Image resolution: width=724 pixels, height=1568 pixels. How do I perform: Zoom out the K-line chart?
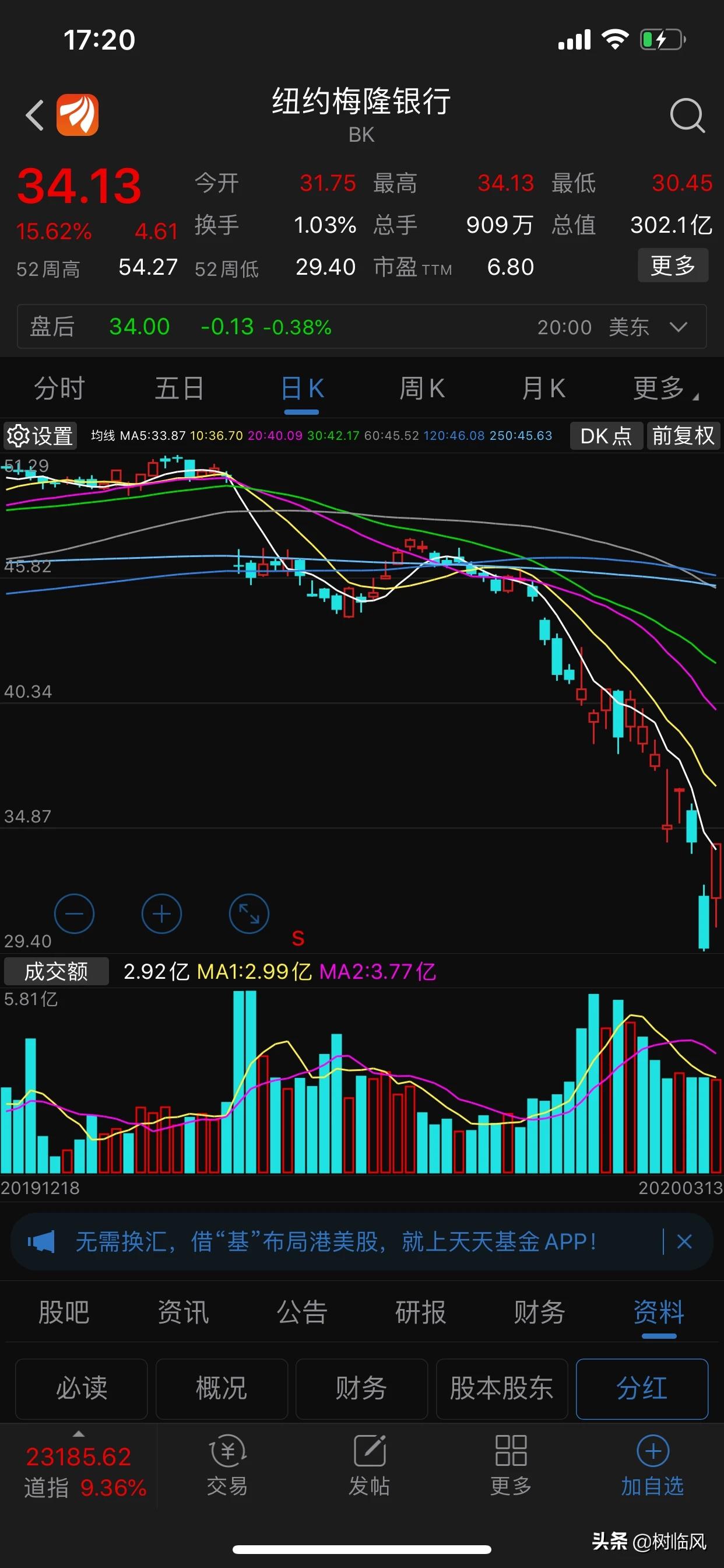(x=74, y=914)
